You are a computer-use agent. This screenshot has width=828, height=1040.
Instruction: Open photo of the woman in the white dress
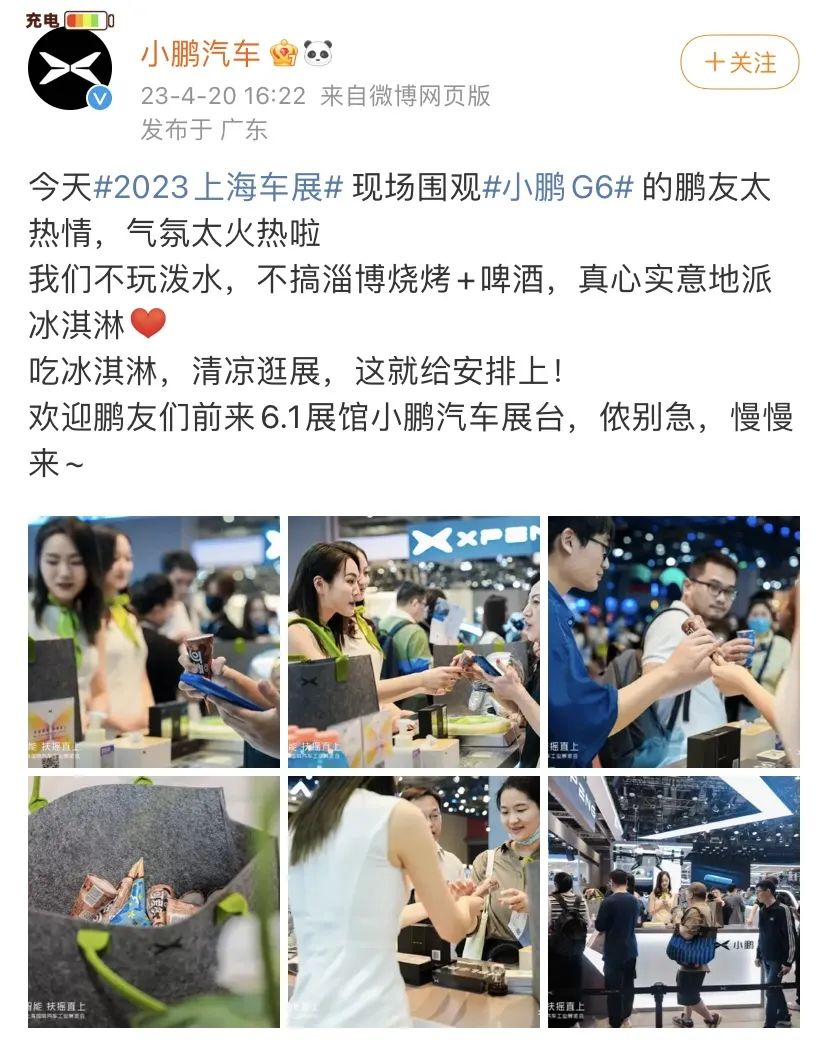click(x=414, y=901)
